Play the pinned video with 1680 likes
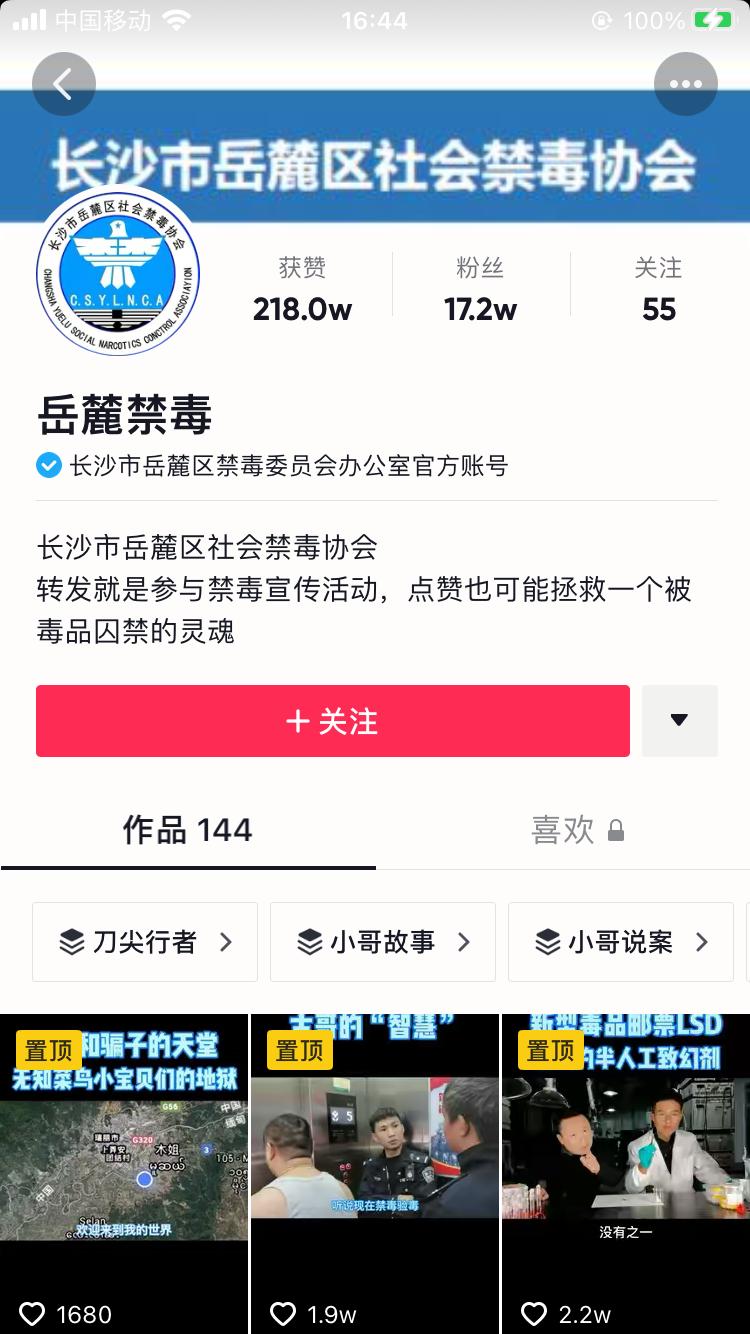 (x=124, y=1160)
